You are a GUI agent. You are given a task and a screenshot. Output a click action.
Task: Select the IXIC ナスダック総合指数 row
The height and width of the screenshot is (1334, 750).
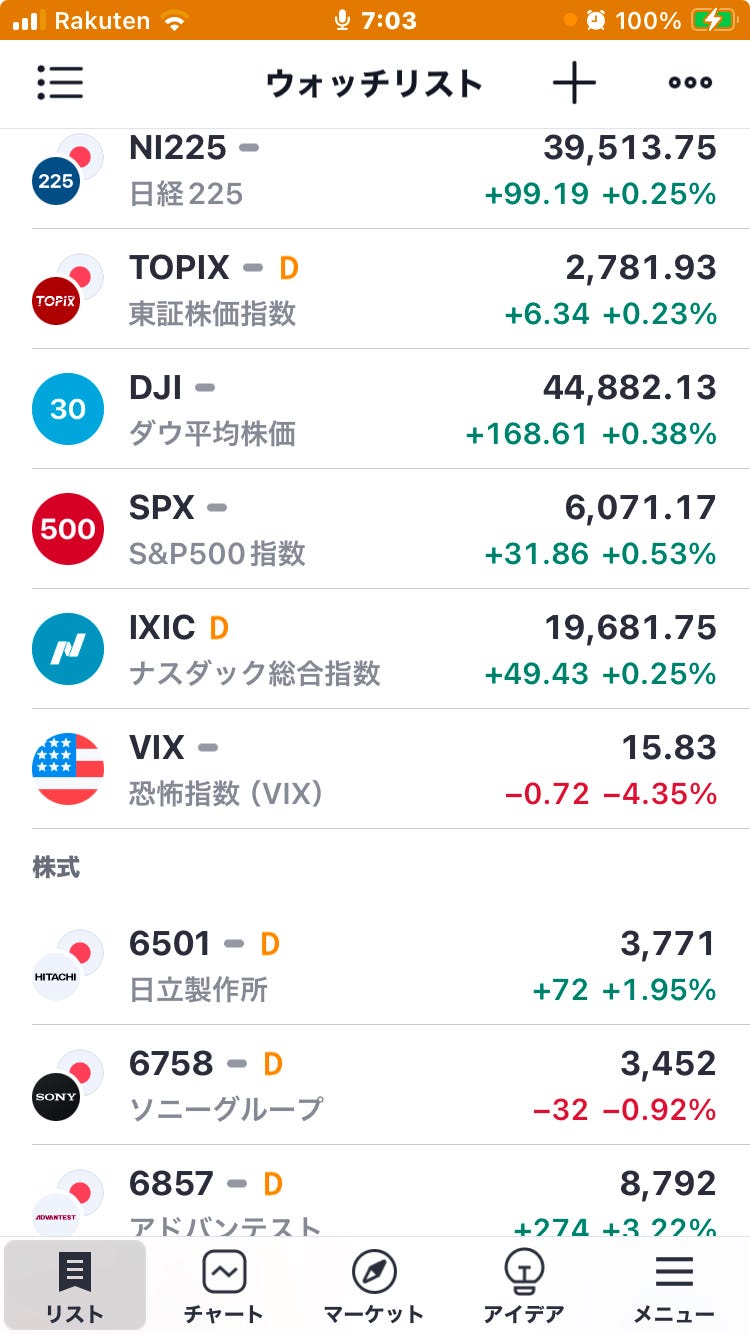tap(375, 649)
